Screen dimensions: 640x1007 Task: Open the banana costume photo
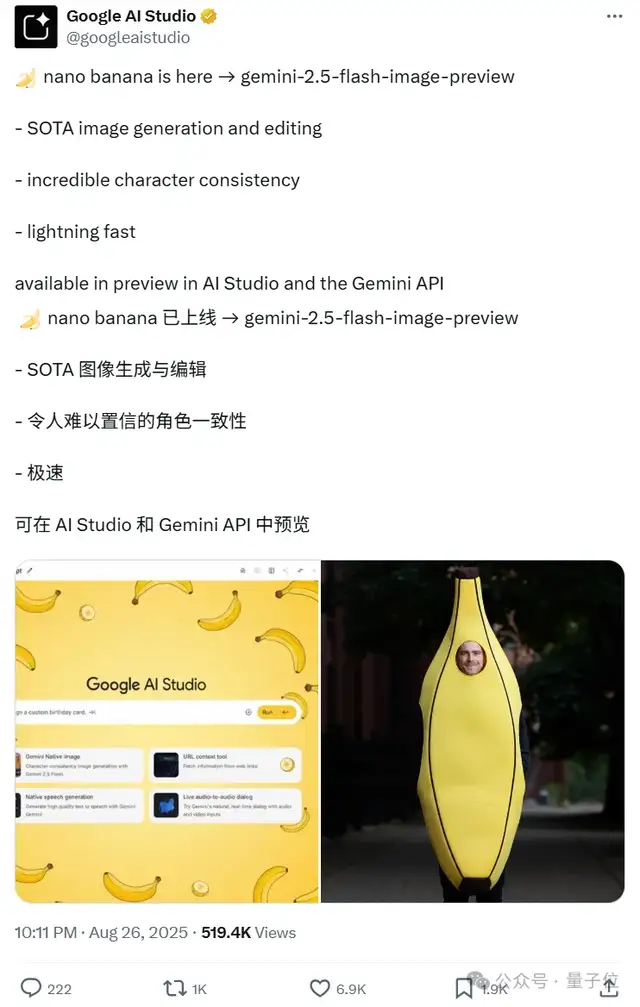click(472, 731)
